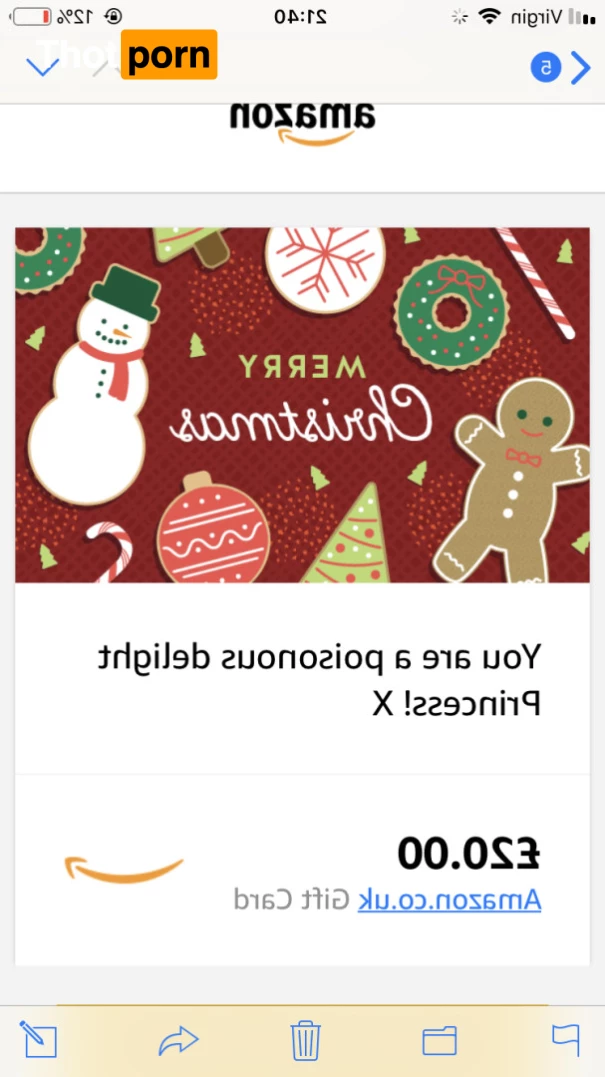Delete this email with the trash icon
This screenshot has height=1077, width=605.
(x=305, y=1040)
